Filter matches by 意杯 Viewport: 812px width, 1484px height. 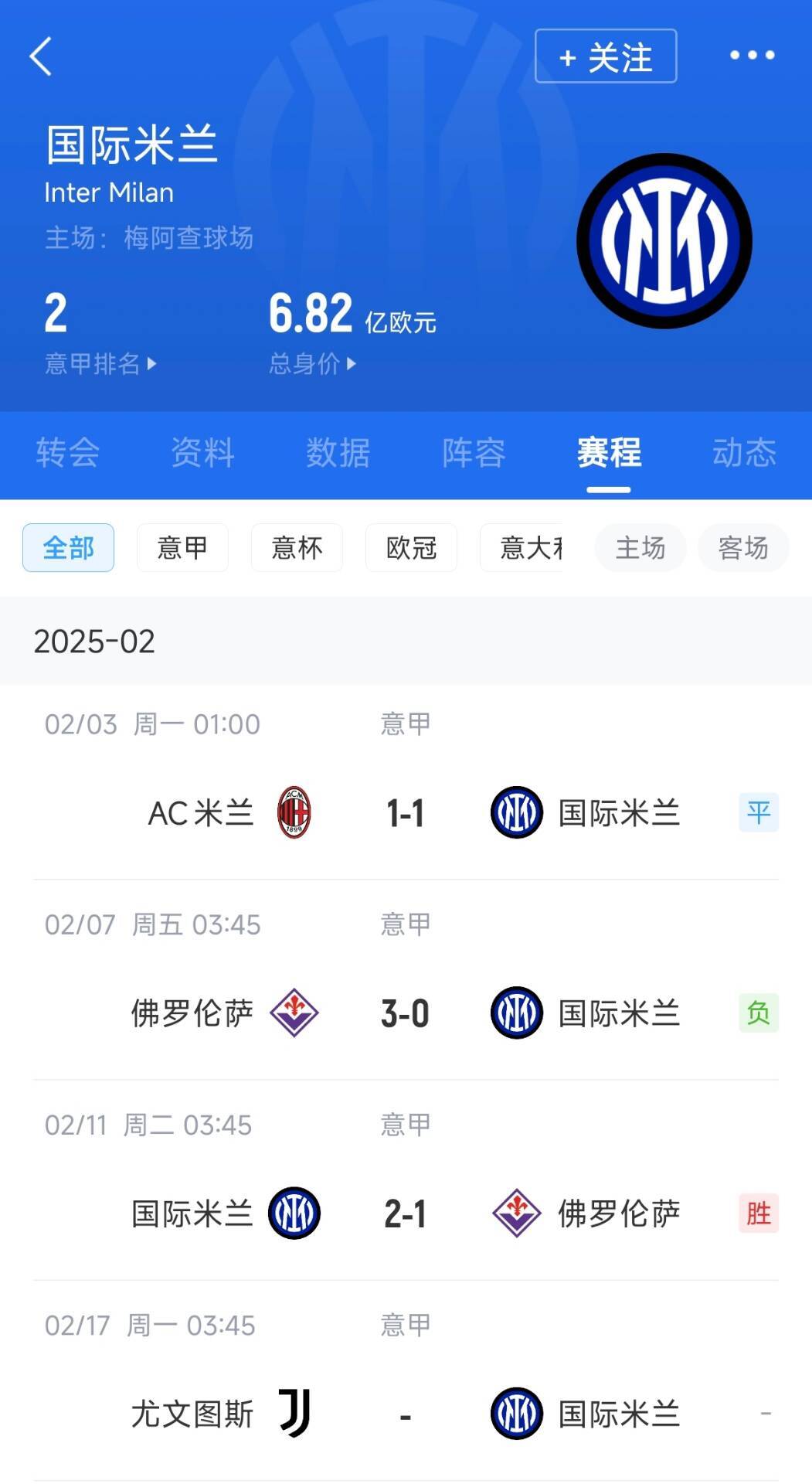pyautogui.click(x=297, y=548)
